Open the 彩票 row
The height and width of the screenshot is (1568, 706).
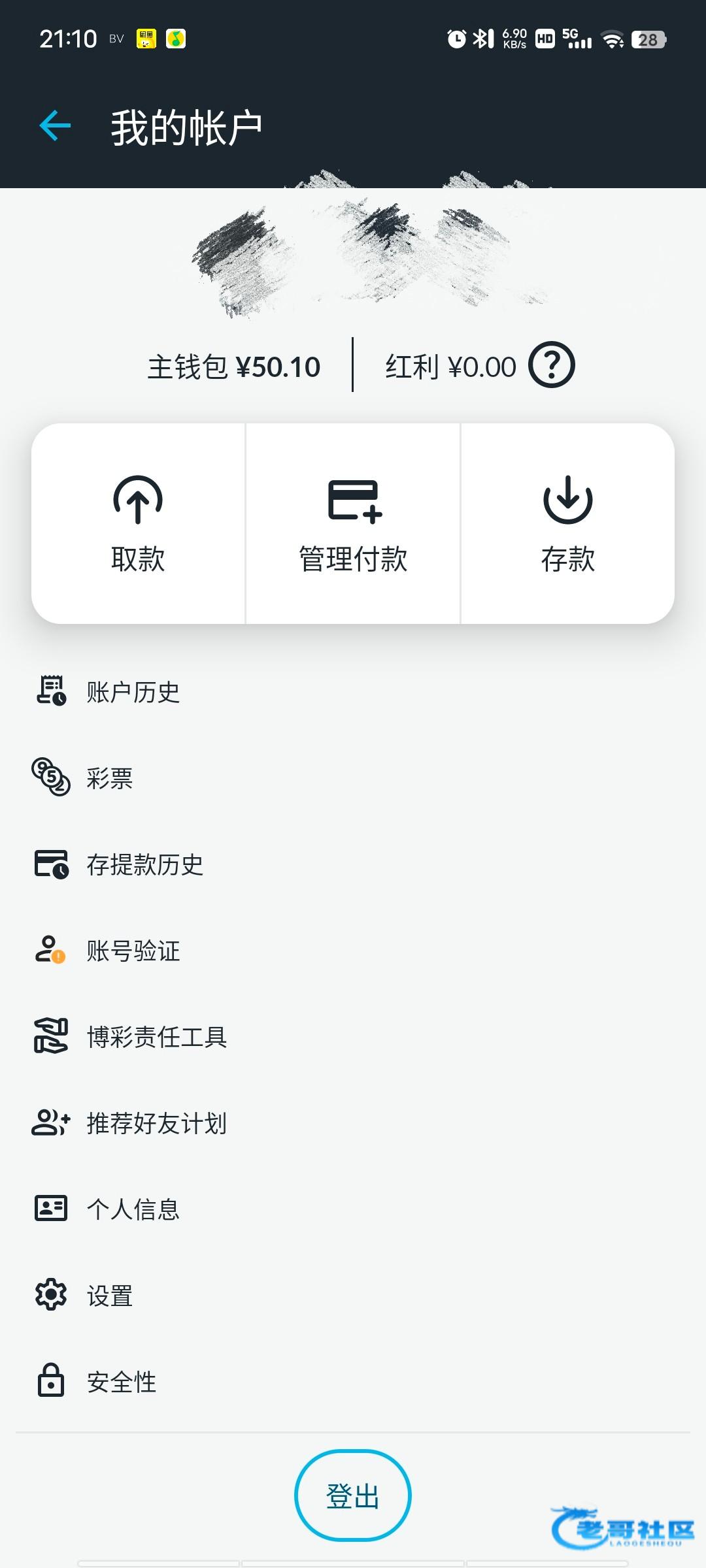pos(109,778)
